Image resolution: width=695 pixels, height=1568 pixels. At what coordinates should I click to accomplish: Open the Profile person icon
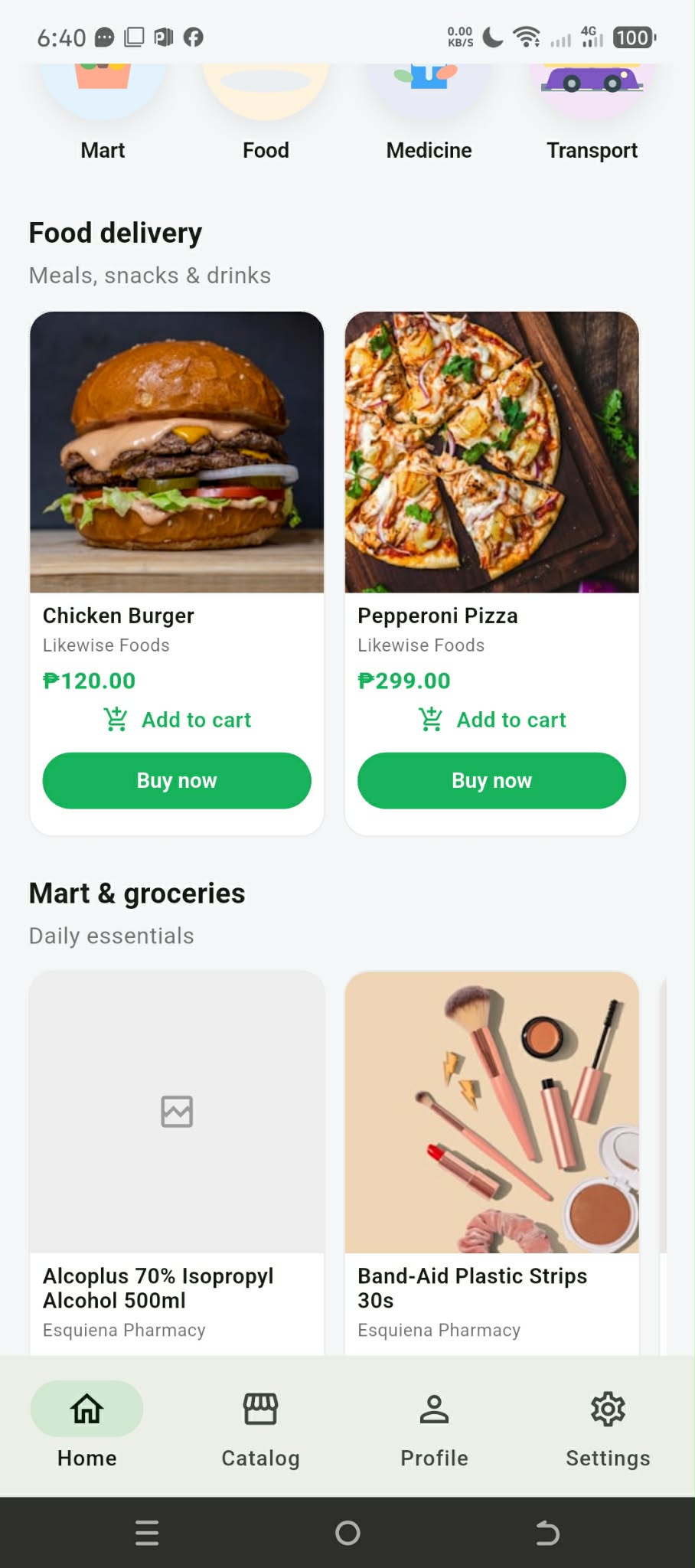tap(433, 1409)
